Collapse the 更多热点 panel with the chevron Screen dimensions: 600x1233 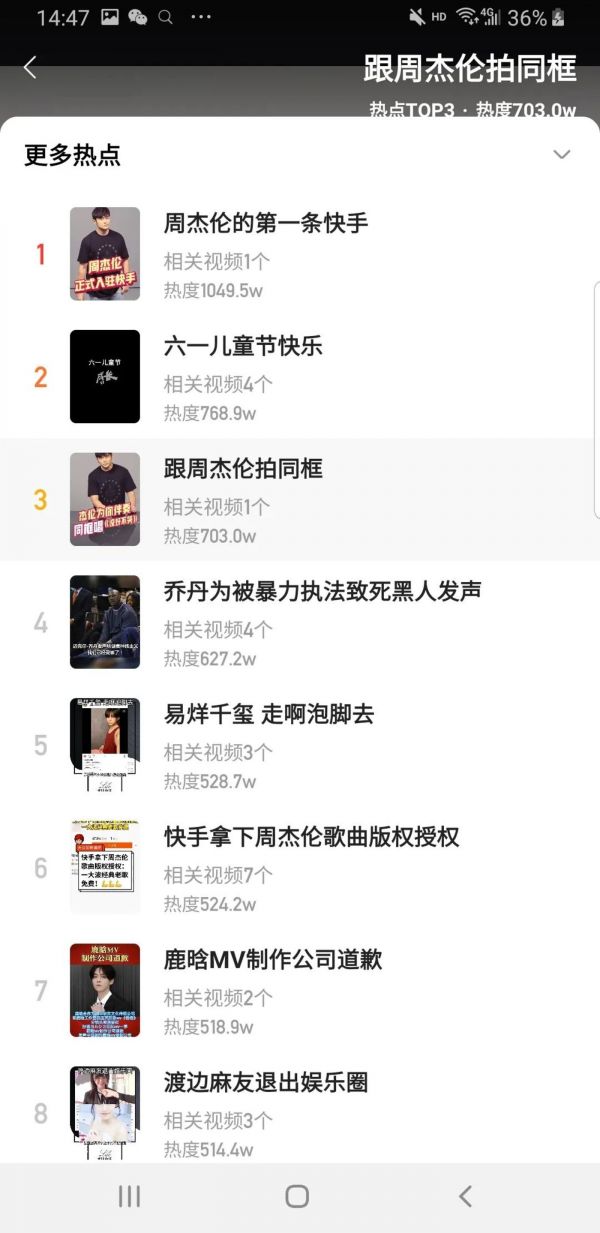coord(562,155)
